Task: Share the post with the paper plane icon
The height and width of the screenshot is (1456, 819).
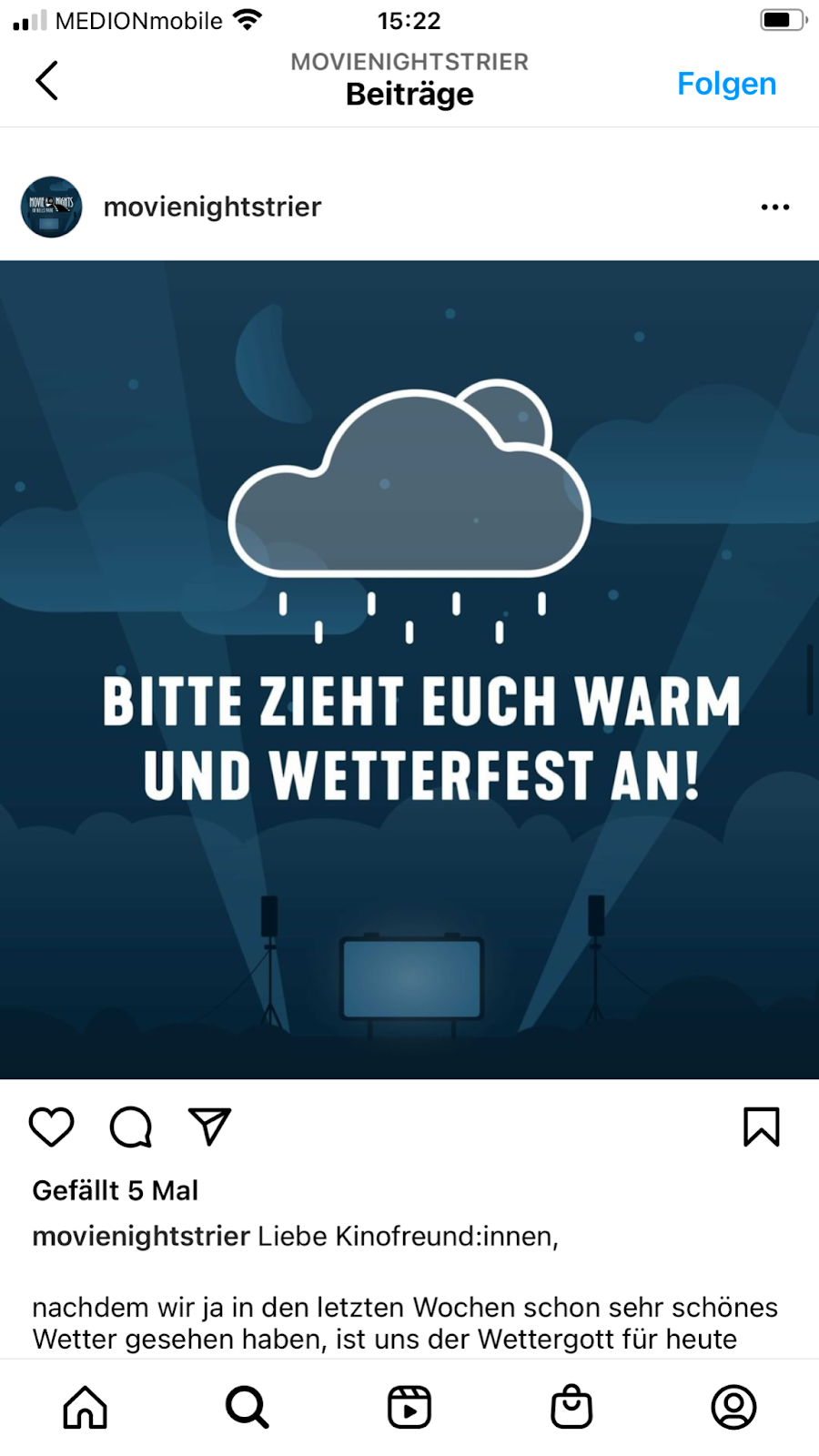Action: coord(209,1127)
